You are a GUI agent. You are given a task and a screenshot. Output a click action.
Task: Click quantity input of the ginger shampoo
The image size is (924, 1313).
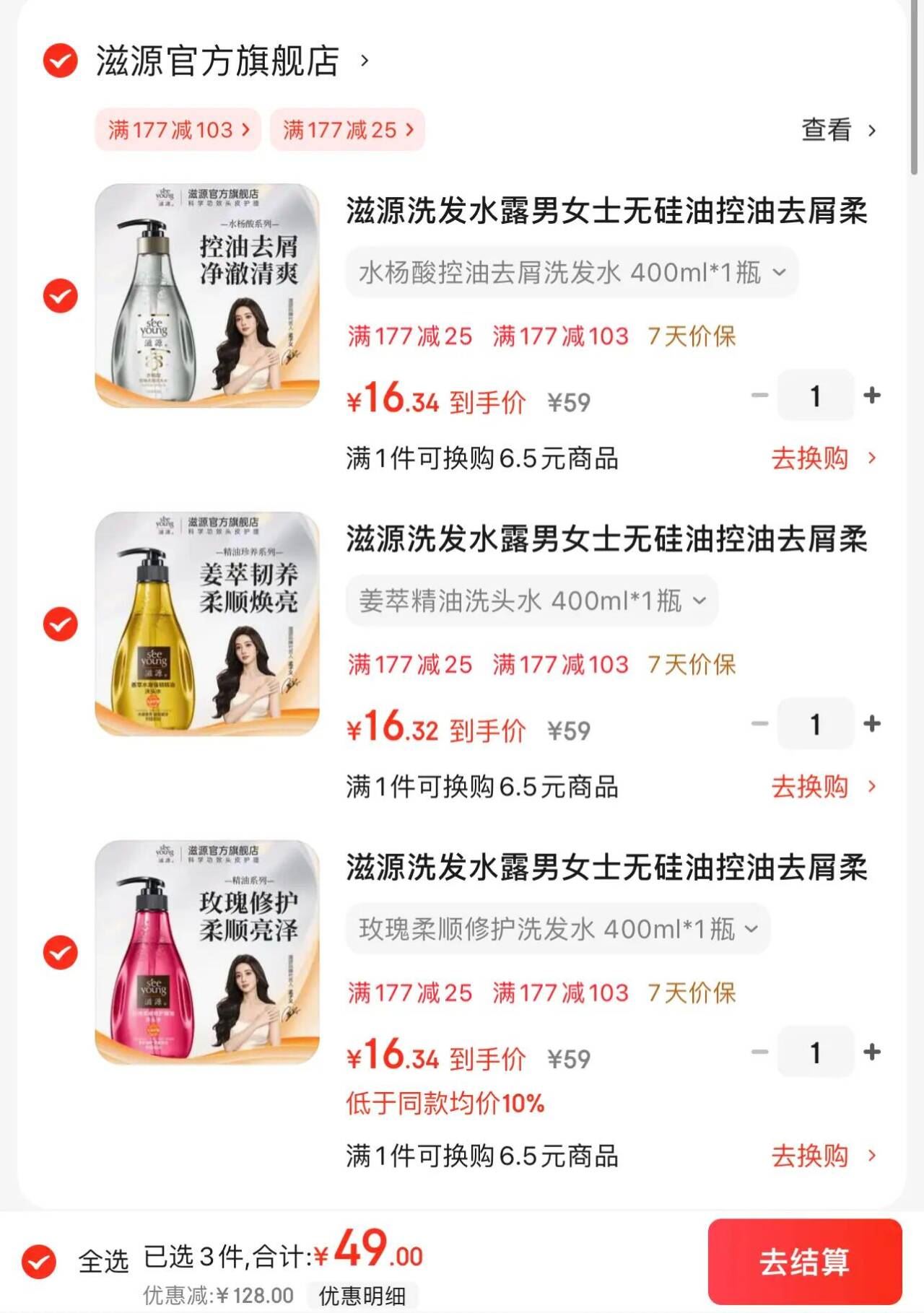click(x=814, y=724)
